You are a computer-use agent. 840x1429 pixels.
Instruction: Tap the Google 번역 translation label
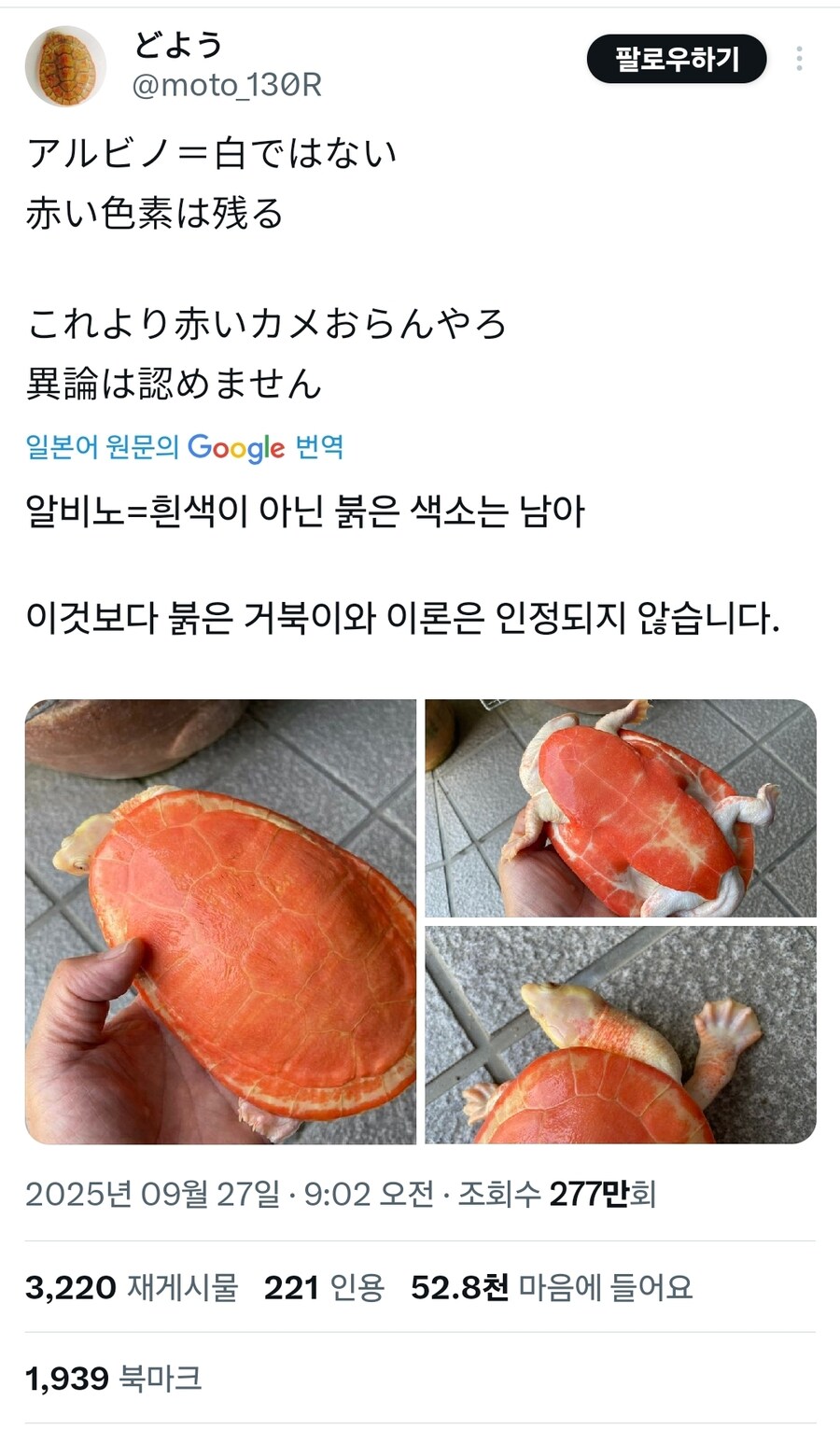pyautogui.click(x=185, y=447)
